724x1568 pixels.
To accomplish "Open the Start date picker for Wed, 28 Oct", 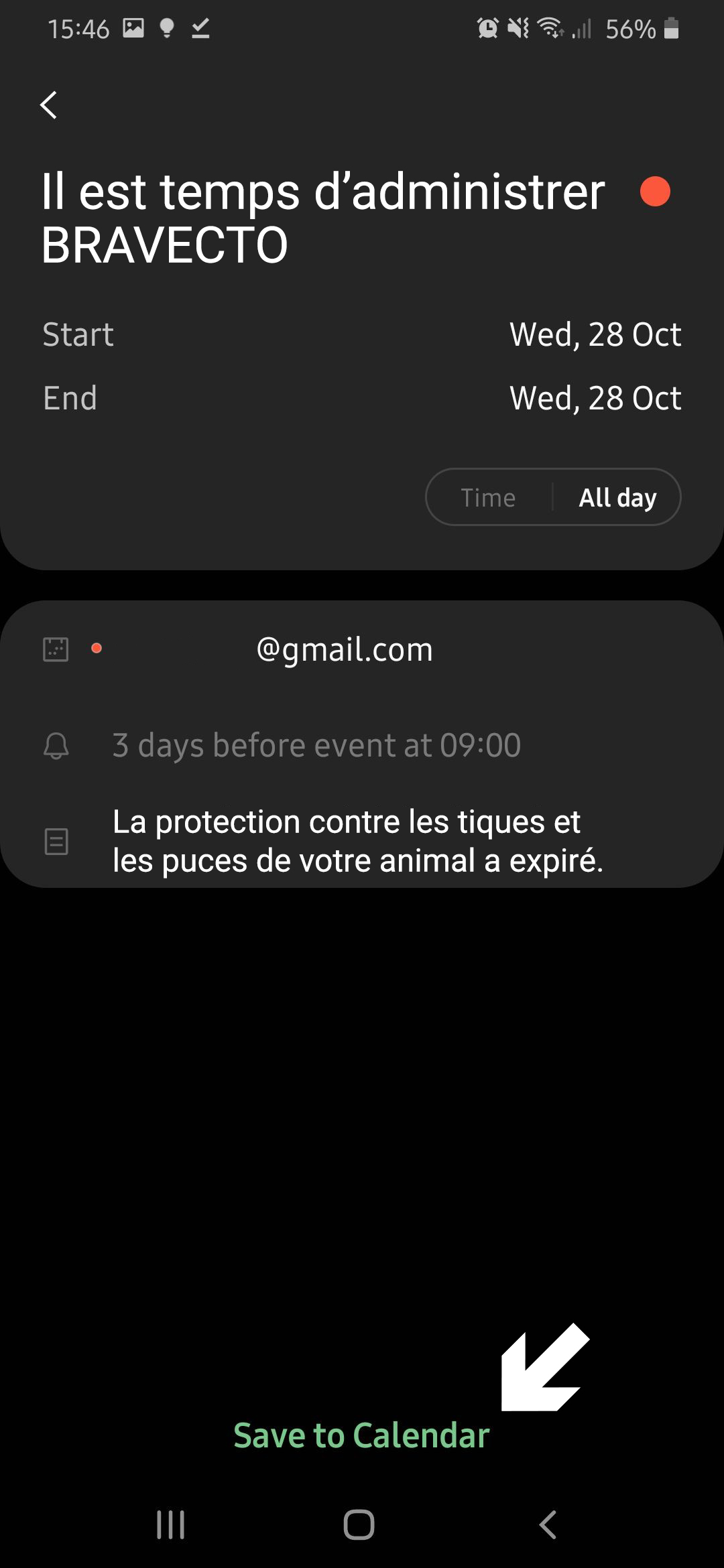I will (x=595, y=334).
